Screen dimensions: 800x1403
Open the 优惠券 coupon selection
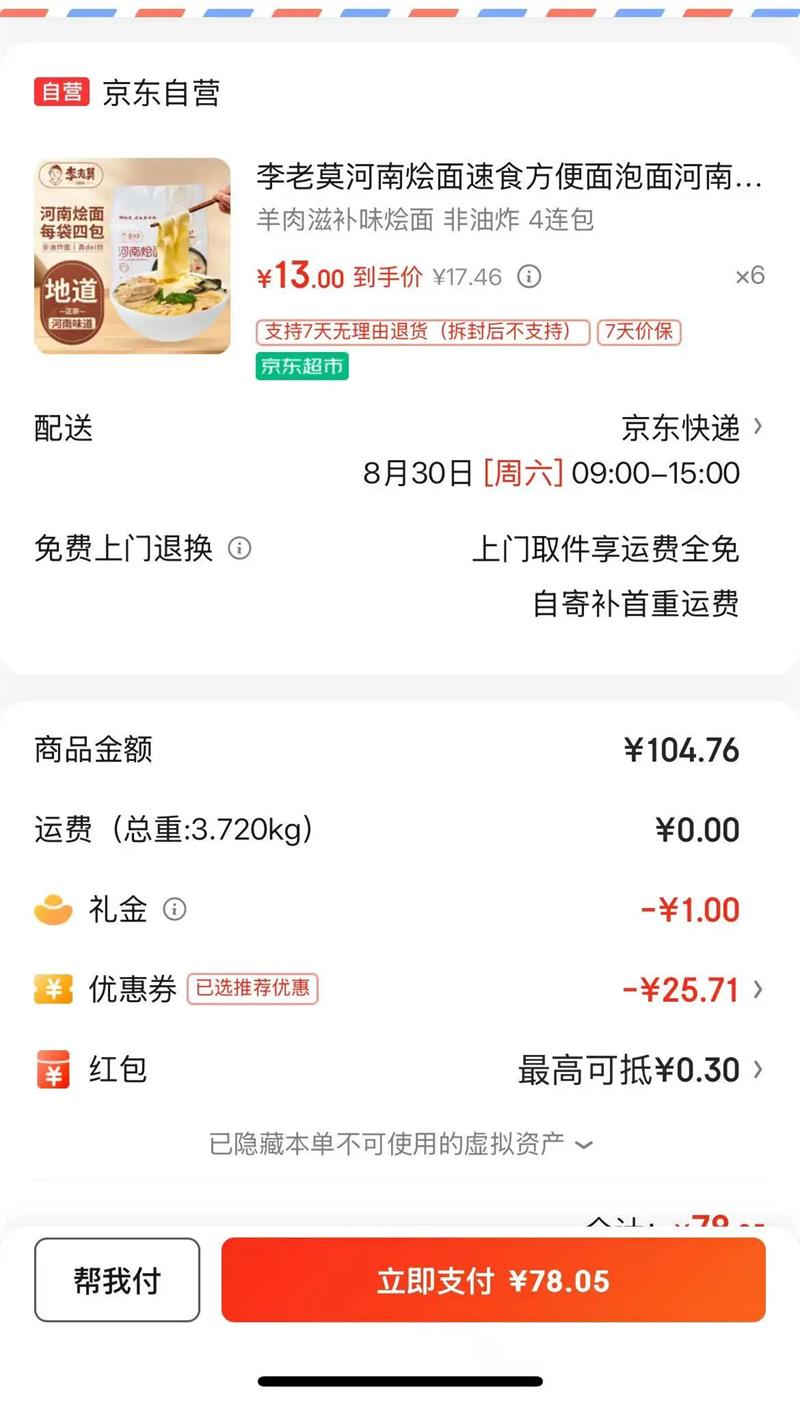[690, 990]
